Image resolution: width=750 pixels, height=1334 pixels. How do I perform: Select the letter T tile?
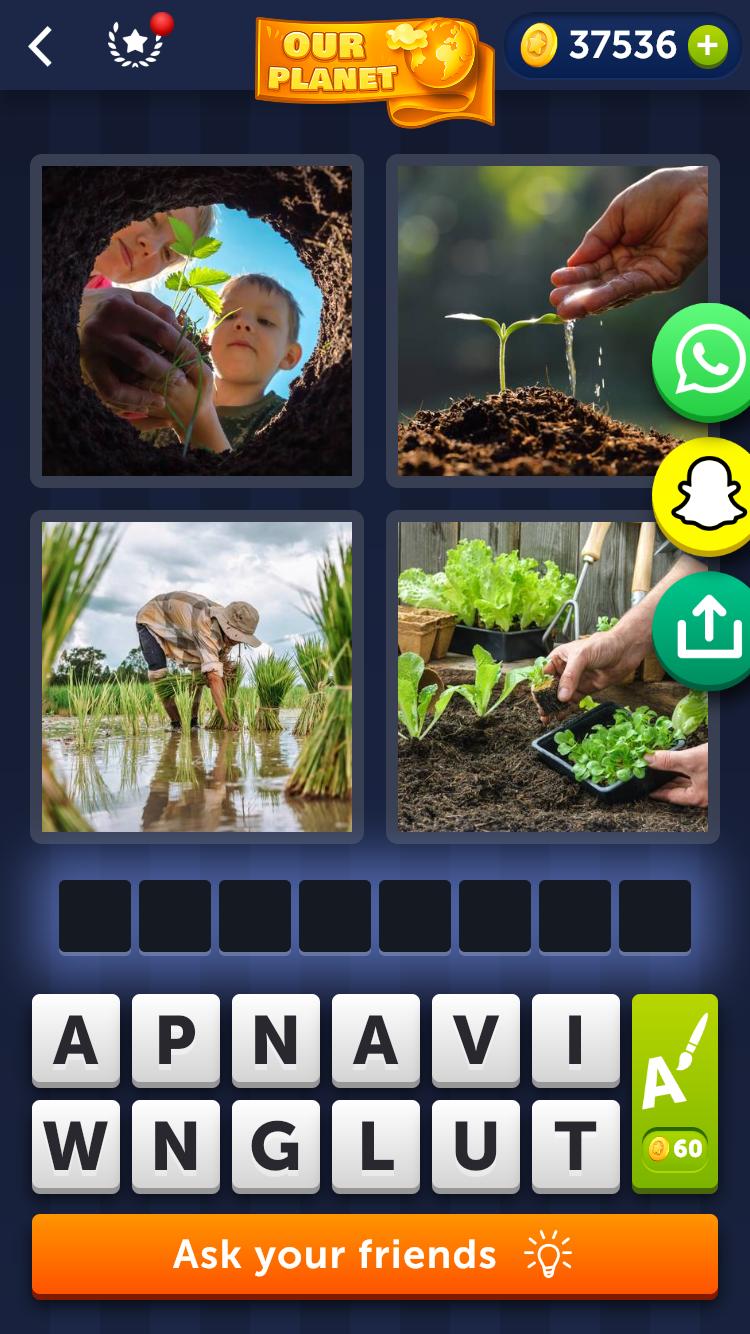tap(576, 1146)
